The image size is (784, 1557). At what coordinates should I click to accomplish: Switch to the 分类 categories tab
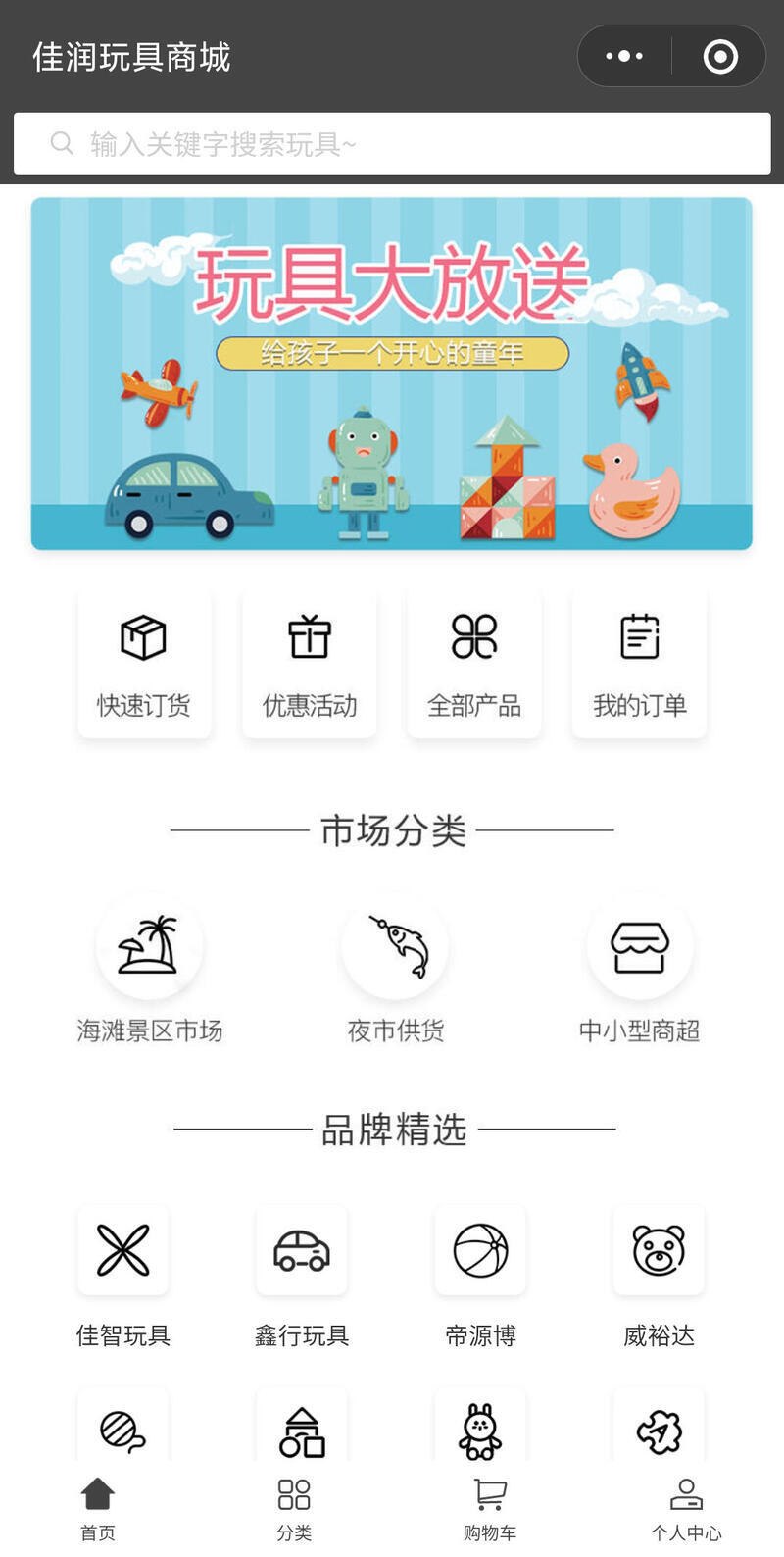294,1508
